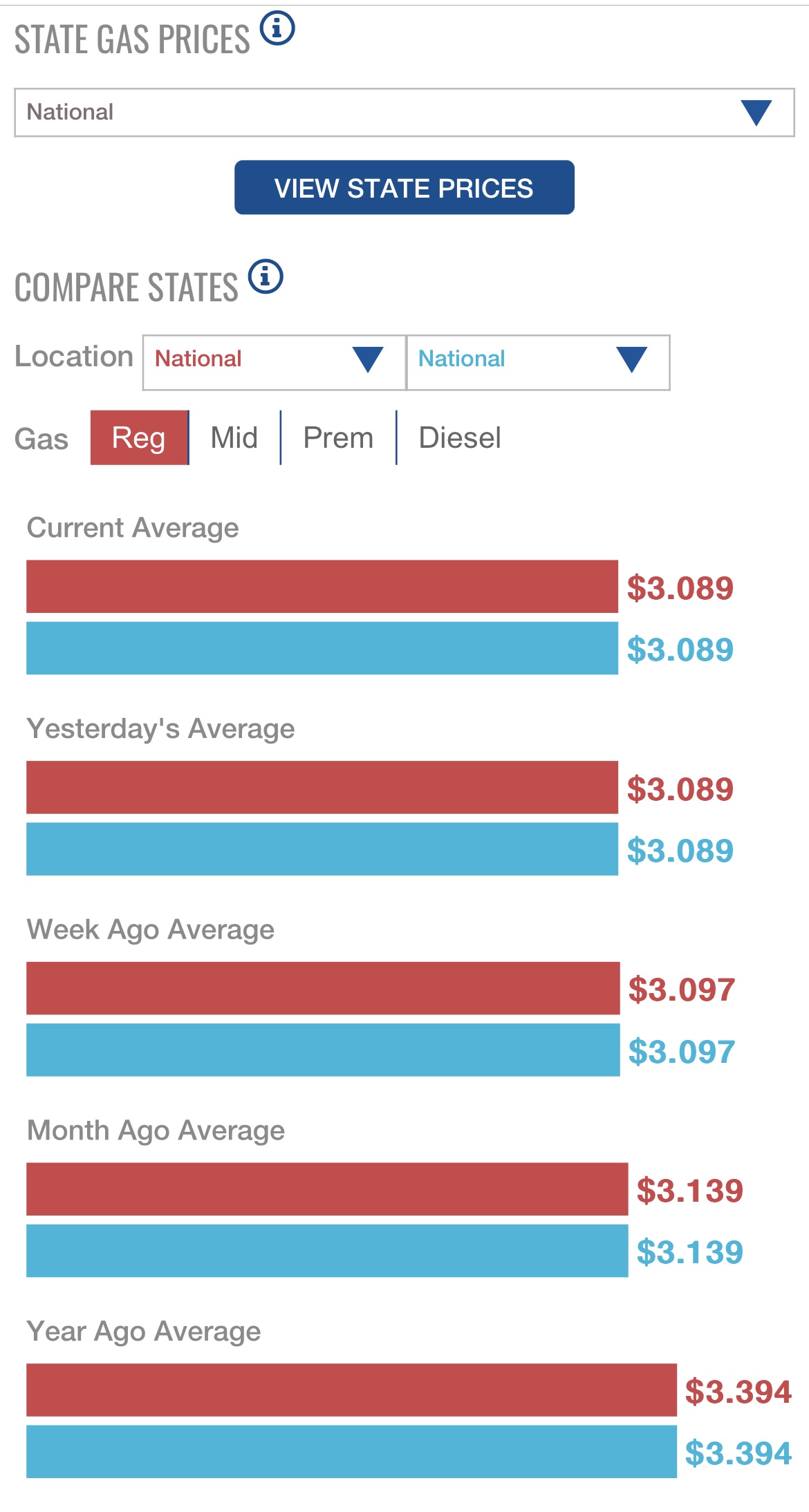
Task: Switch to Prem gas type
Action: pyautogui.click(x=338, y=438)
